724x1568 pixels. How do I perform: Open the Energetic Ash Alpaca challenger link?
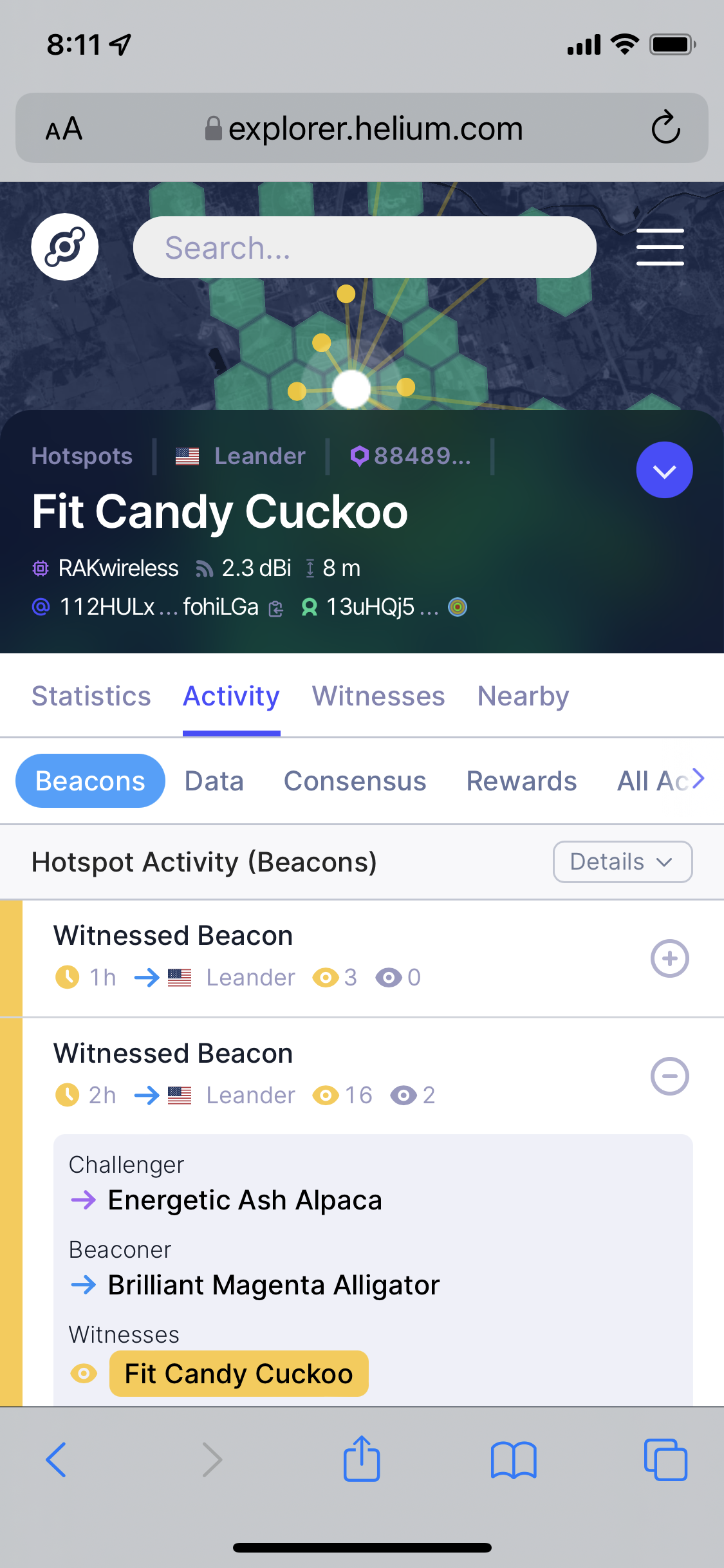pyautogui.click(x=245, y=1199)
